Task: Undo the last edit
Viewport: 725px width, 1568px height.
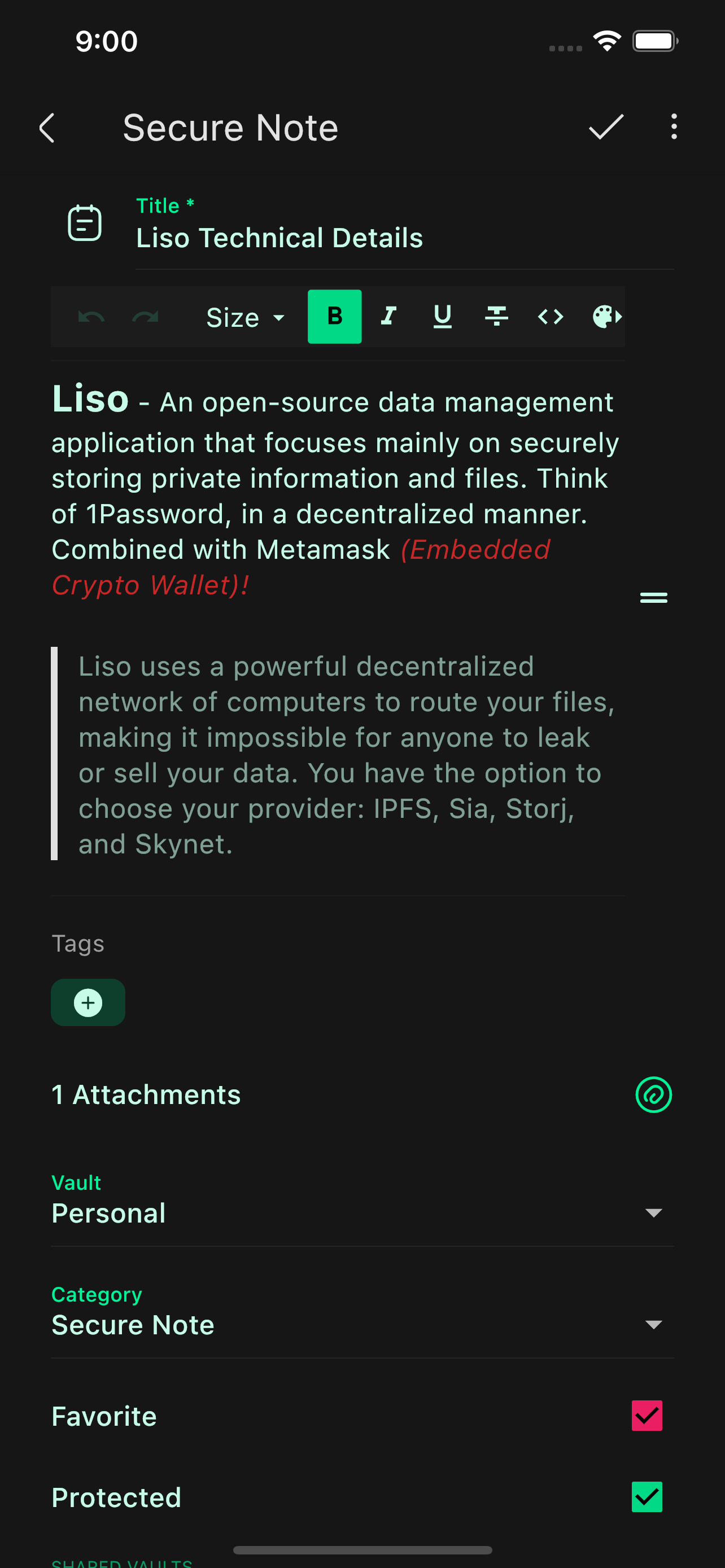Action: 91,317
